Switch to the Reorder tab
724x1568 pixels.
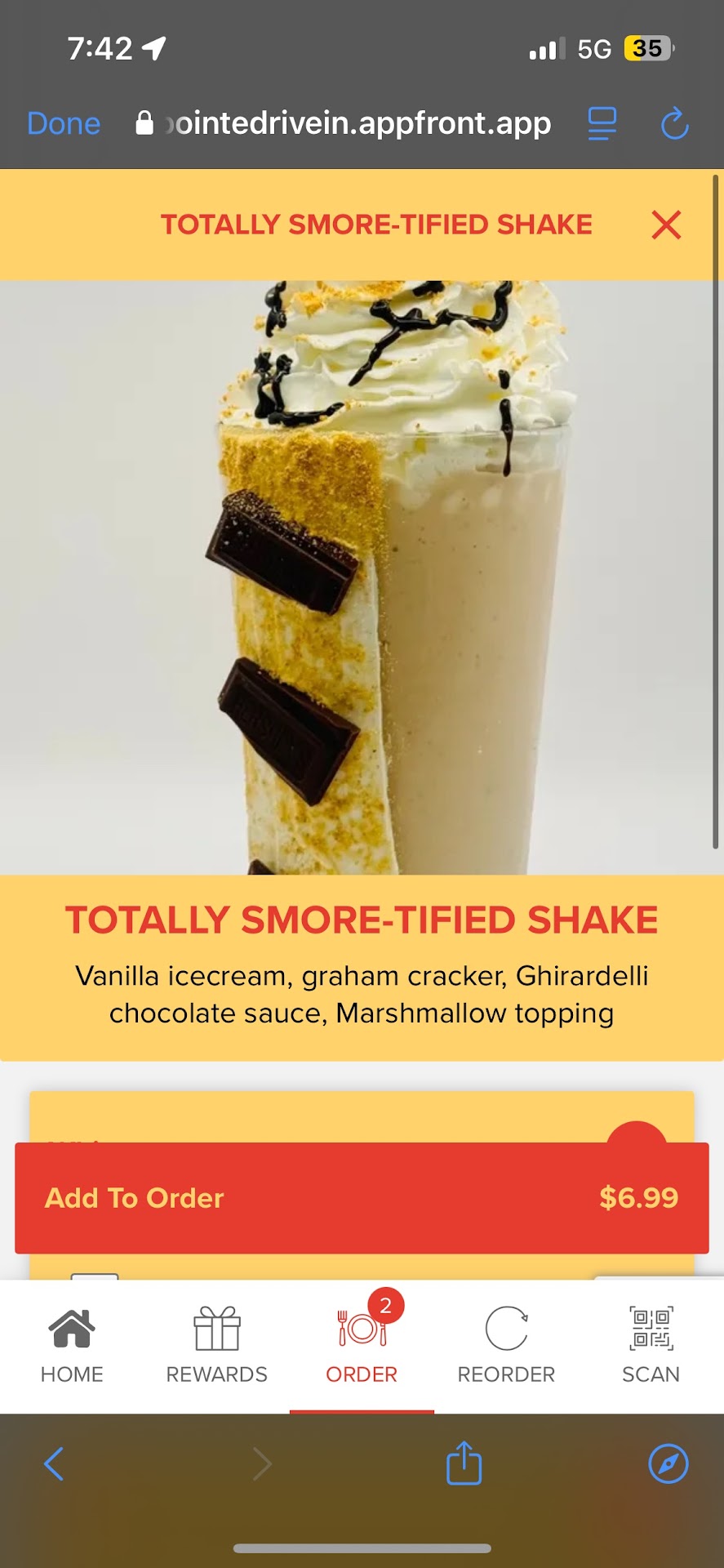[x=506, y=1345]
